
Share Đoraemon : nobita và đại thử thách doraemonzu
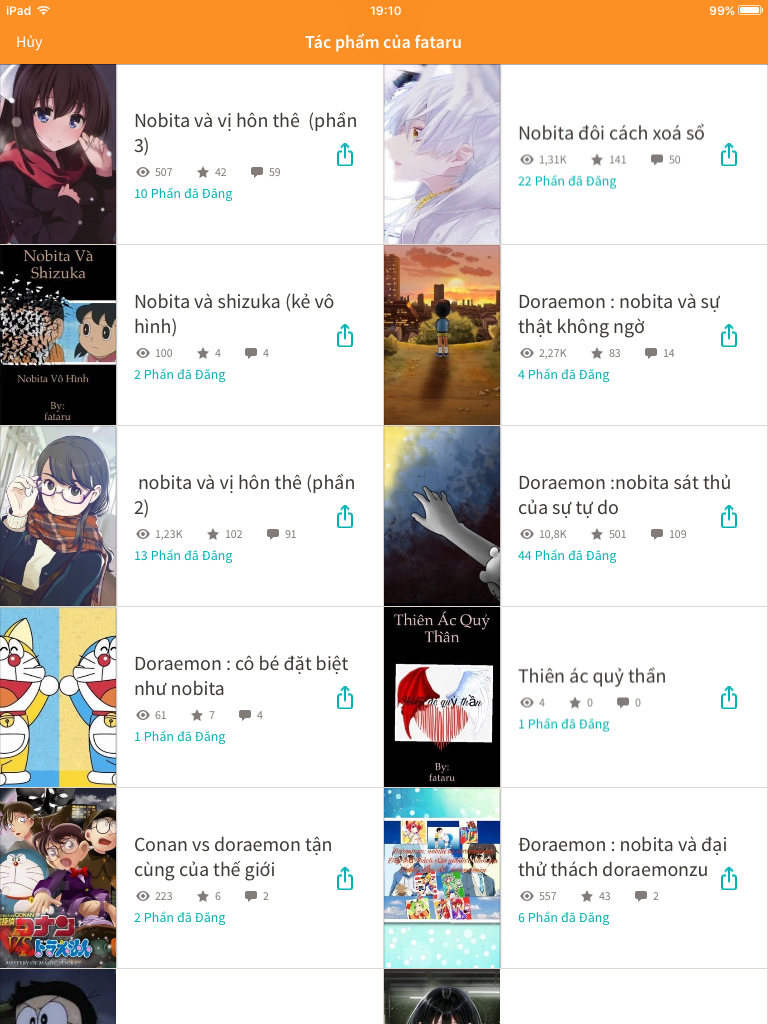tap(729, 879)
